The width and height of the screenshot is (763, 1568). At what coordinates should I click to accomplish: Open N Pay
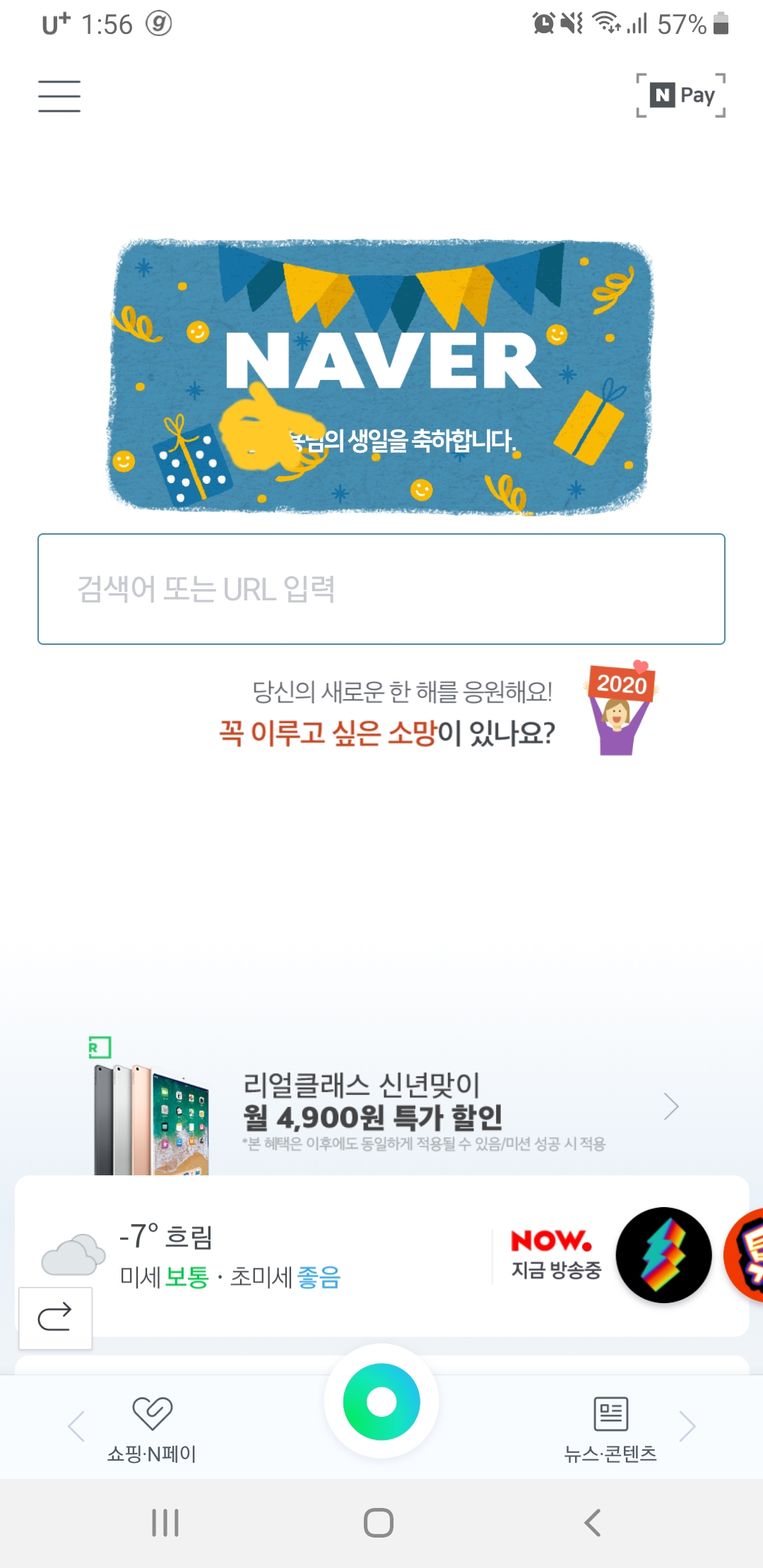[680, 95]
